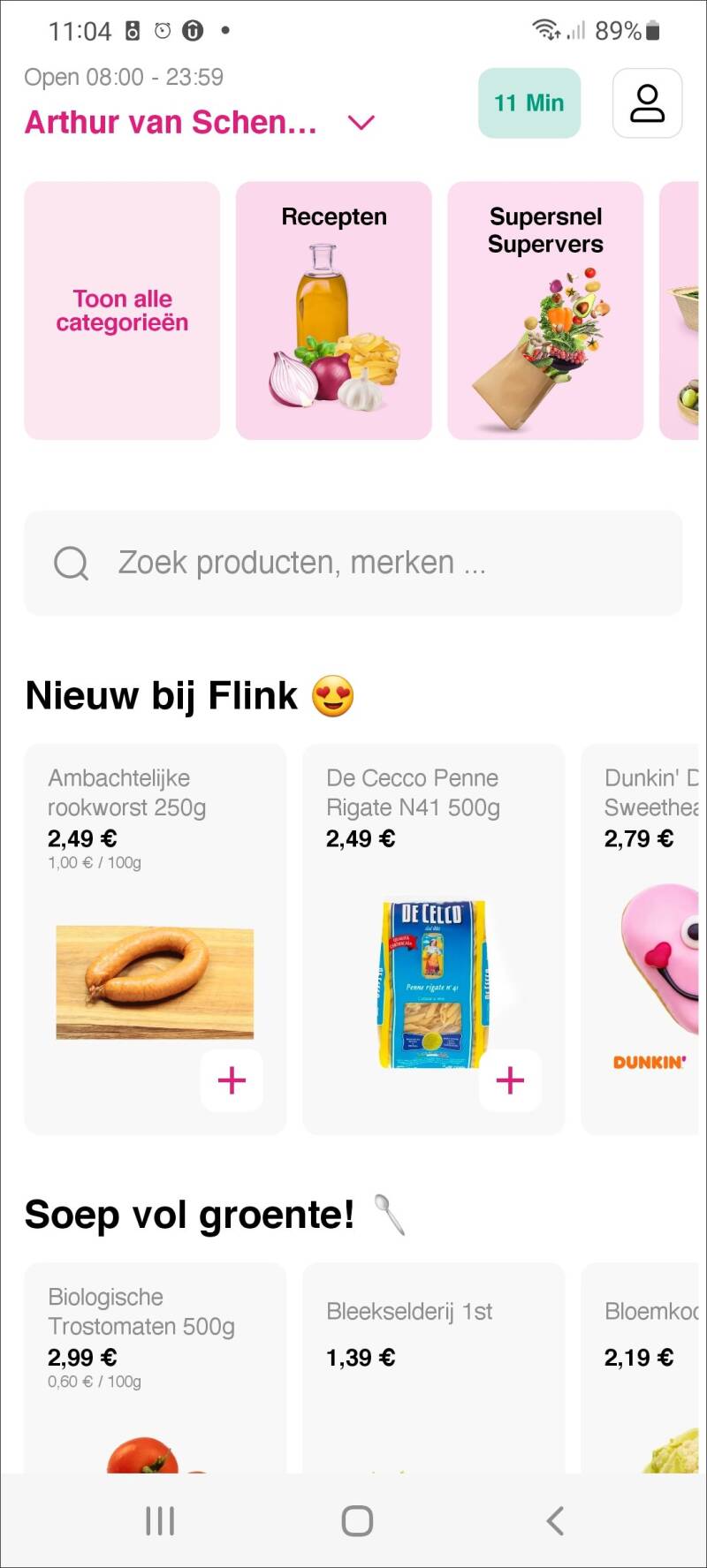Image resolution: width=707 pixels, height=1568 pixels.
Task: Tap the Zoek producten, merken search field
Action: point(353,563)
